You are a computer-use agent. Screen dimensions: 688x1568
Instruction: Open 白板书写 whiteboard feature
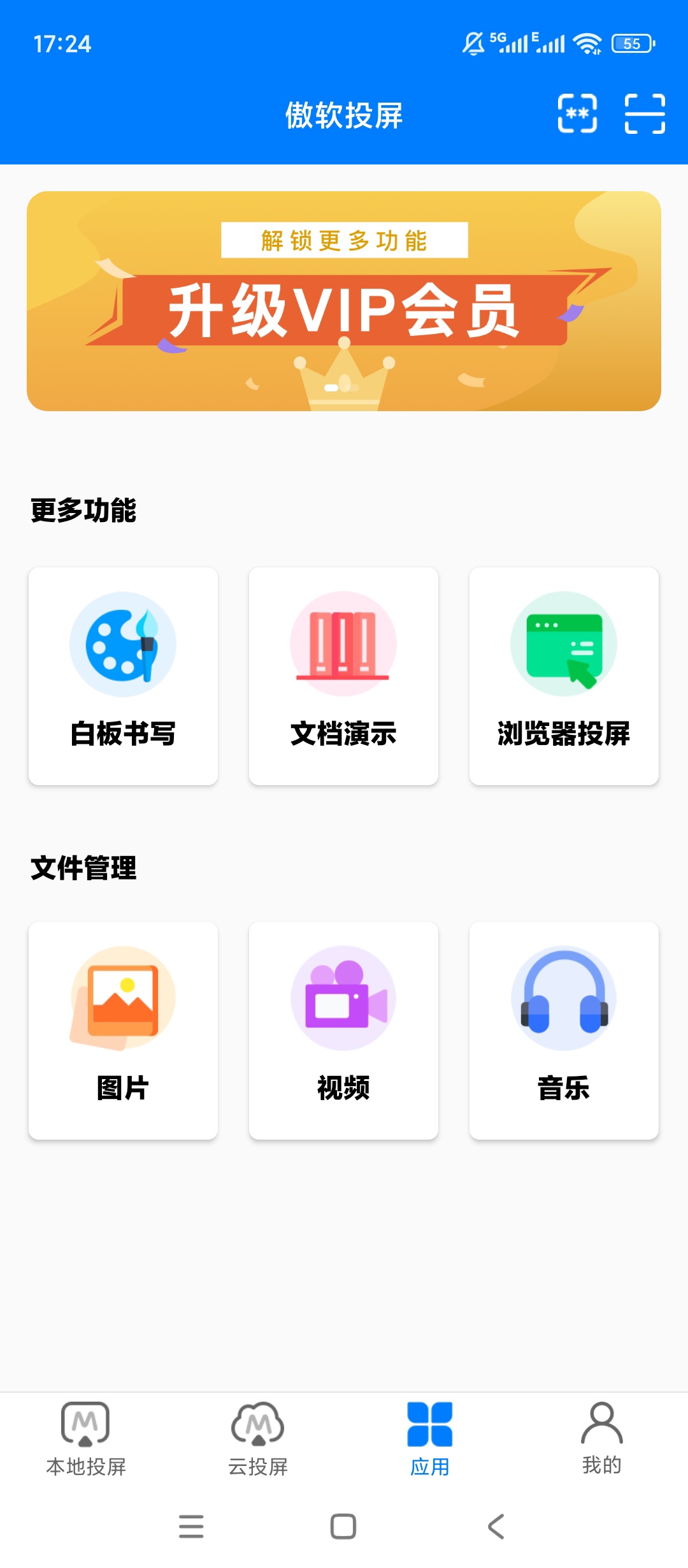tap(123, 676)
